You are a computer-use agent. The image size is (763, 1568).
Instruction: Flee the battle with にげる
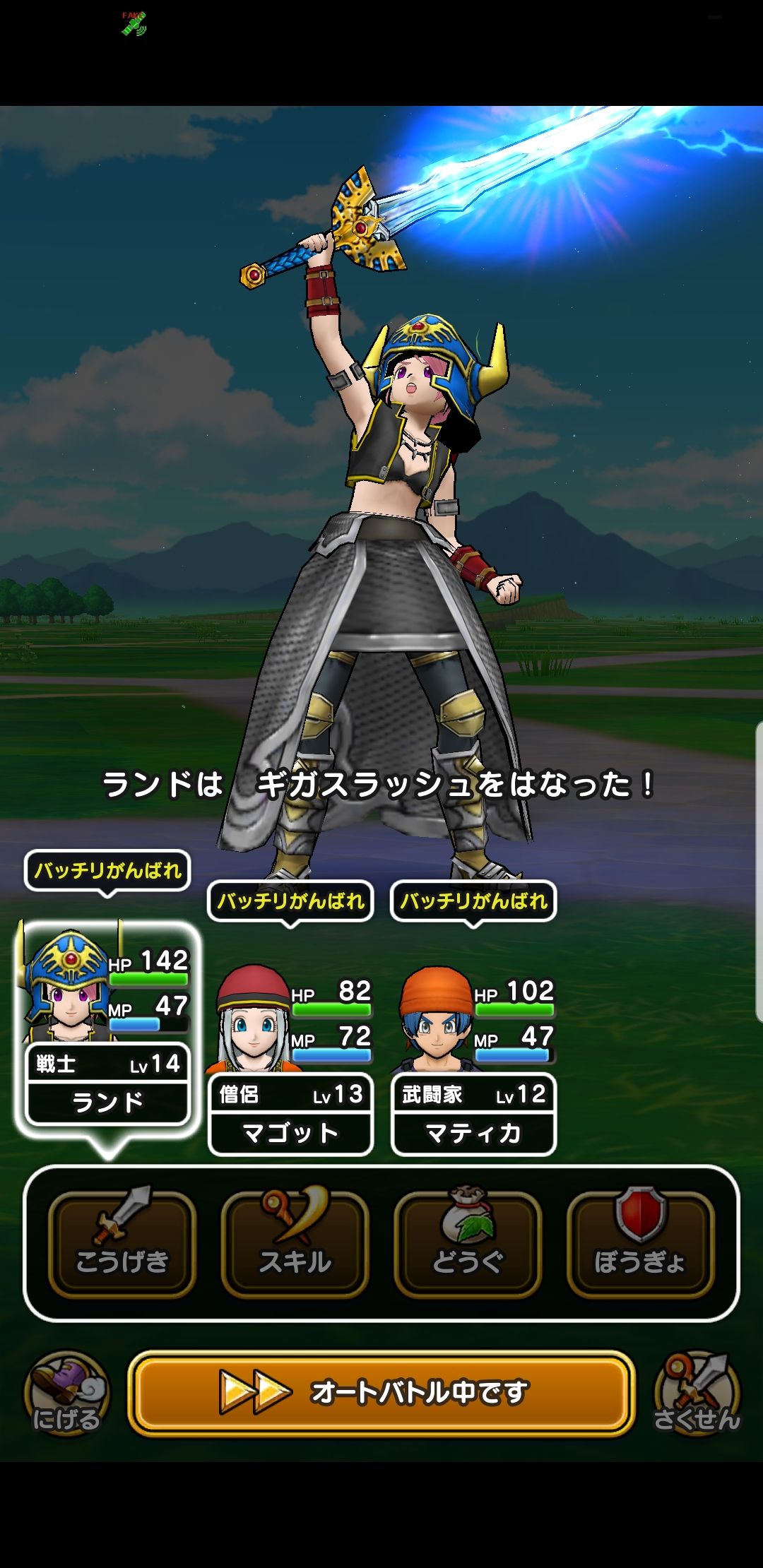click(x=66, y=1393)
